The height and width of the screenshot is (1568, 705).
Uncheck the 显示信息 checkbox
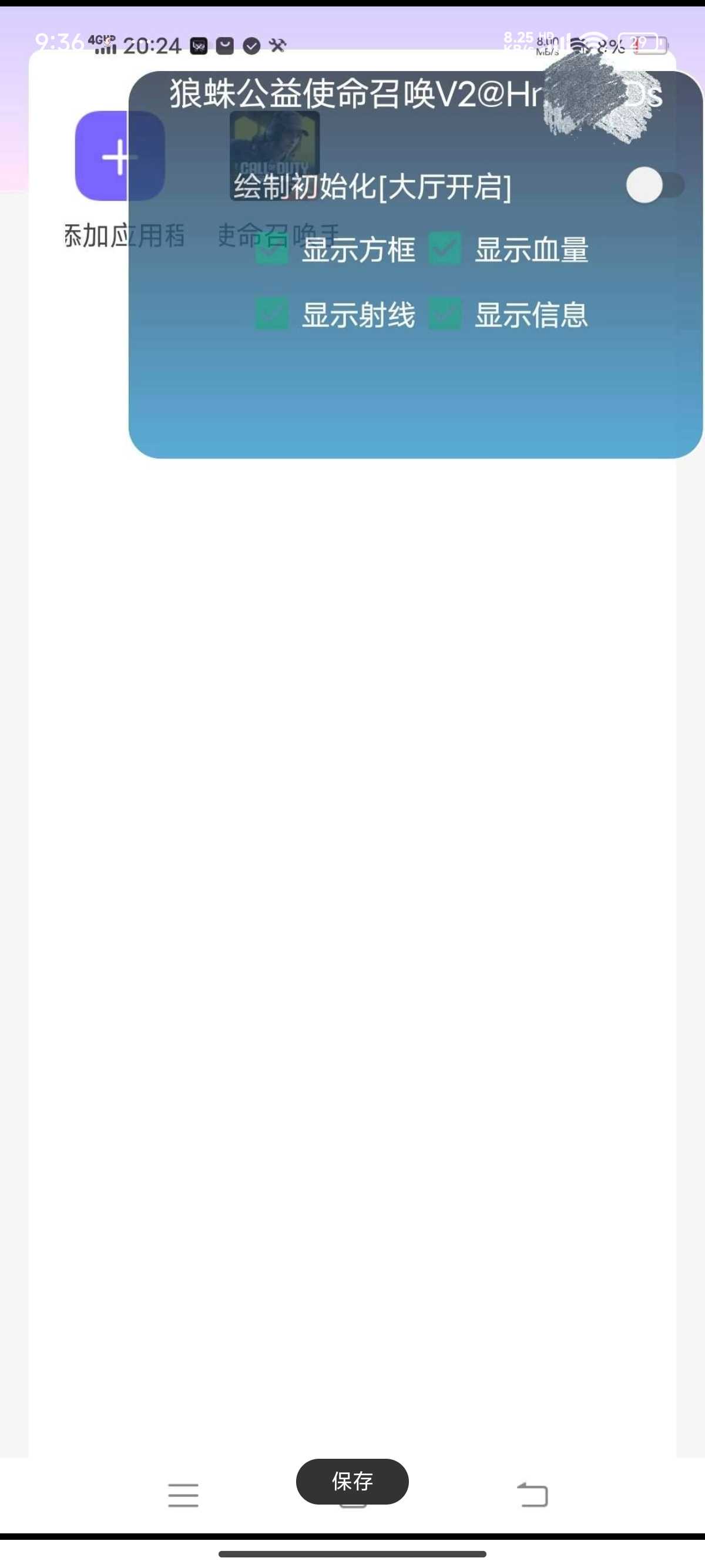[x=445, y=315]
